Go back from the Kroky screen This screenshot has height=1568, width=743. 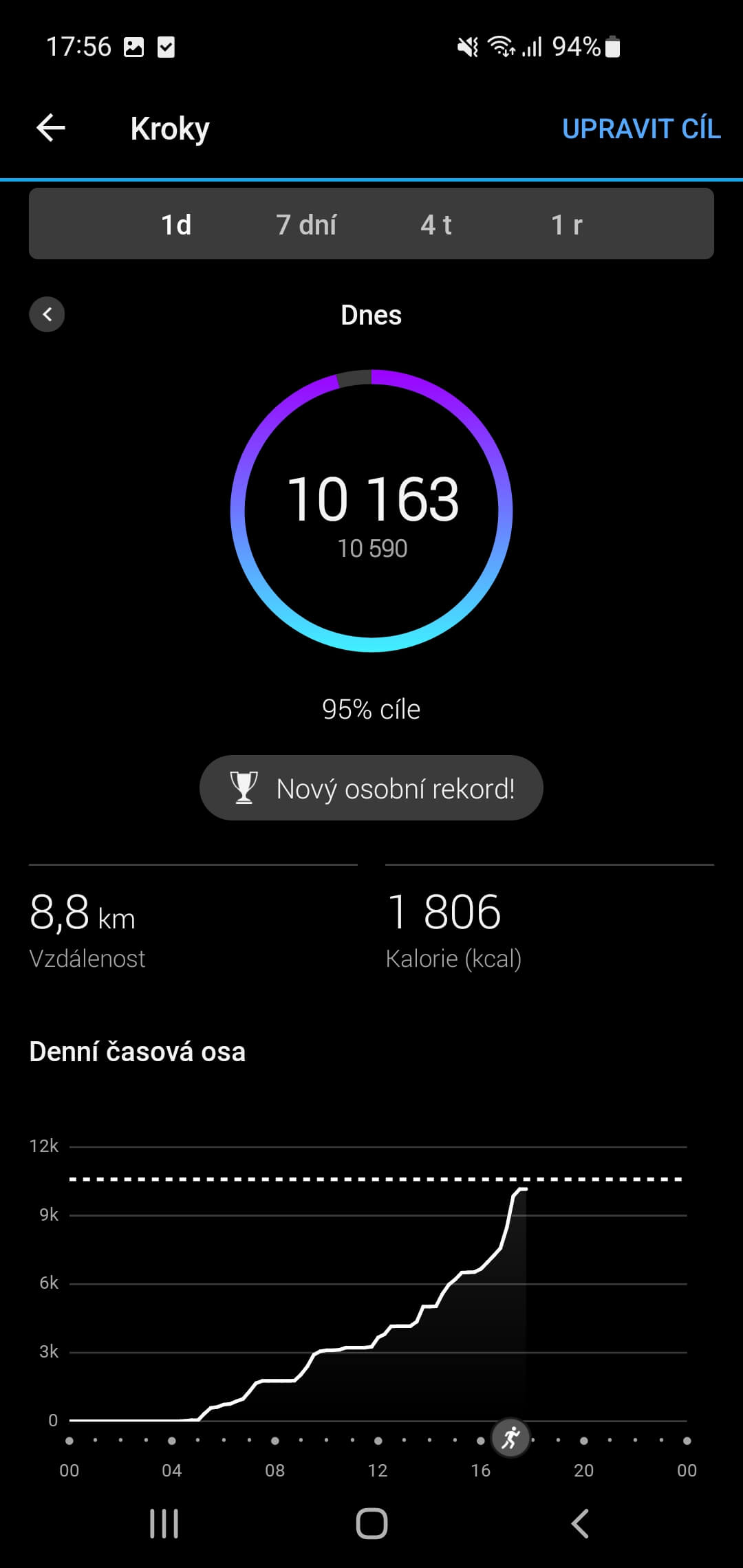51,128
